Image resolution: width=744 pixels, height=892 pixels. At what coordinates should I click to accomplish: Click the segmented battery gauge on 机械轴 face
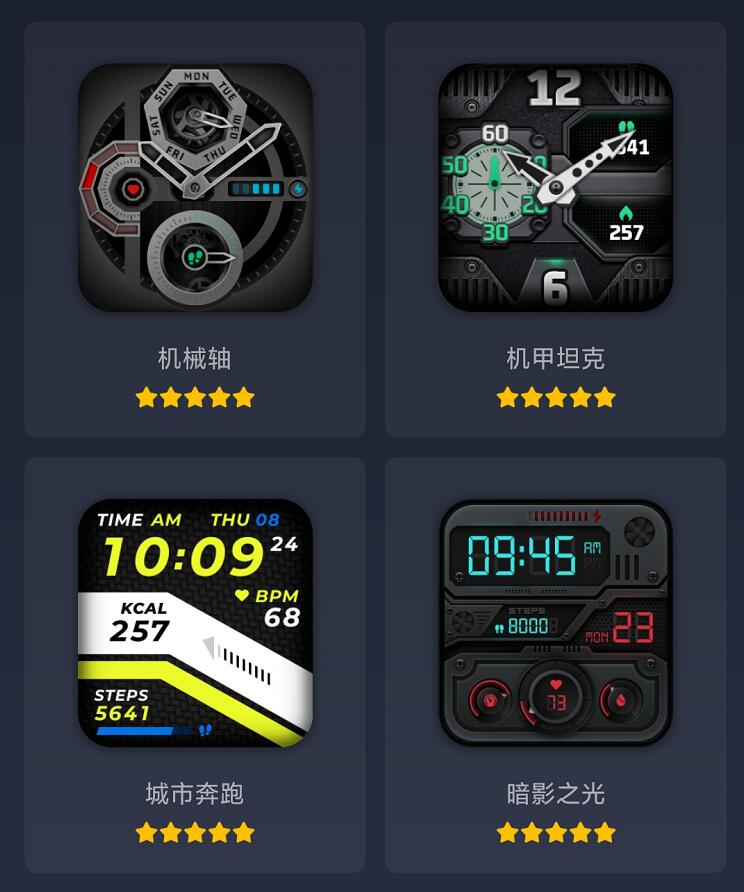(x=256, y=188)
